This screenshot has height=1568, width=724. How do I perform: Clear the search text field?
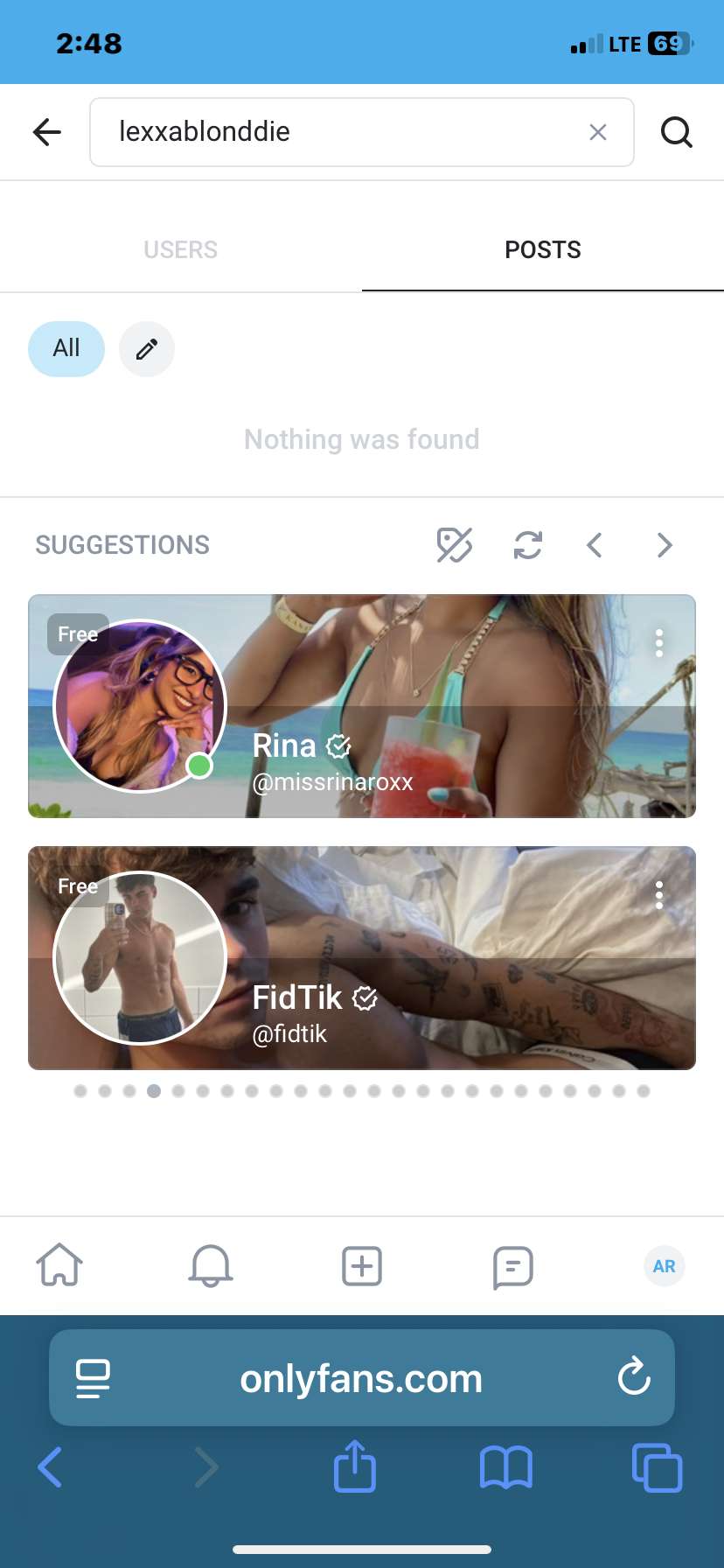pos(598,132)
